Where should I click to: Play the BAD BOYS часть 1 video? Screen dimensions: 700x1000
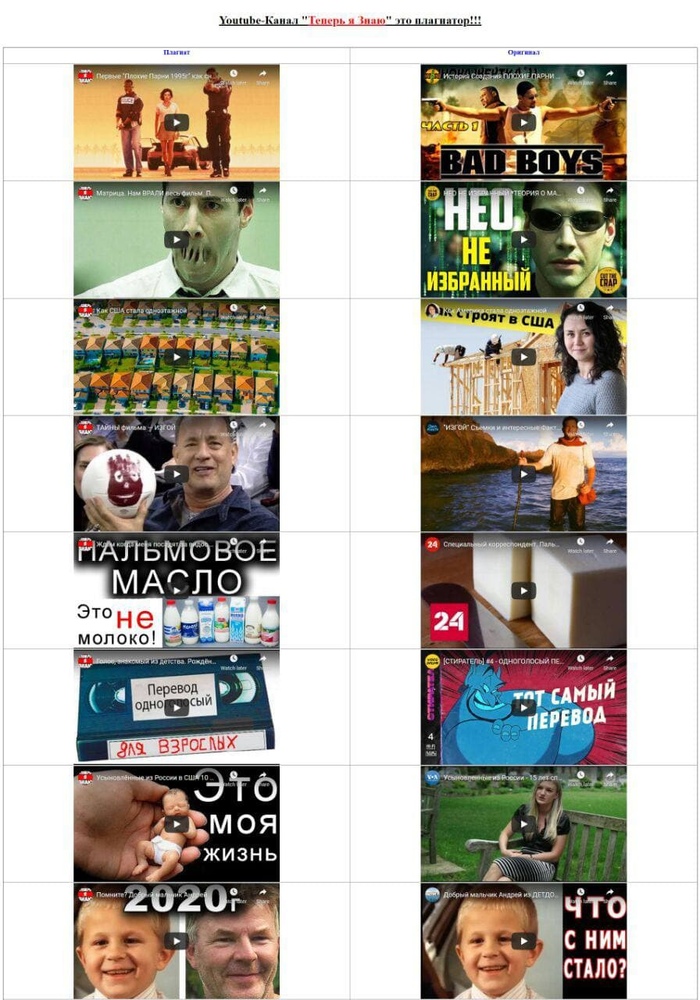point(523,122)
